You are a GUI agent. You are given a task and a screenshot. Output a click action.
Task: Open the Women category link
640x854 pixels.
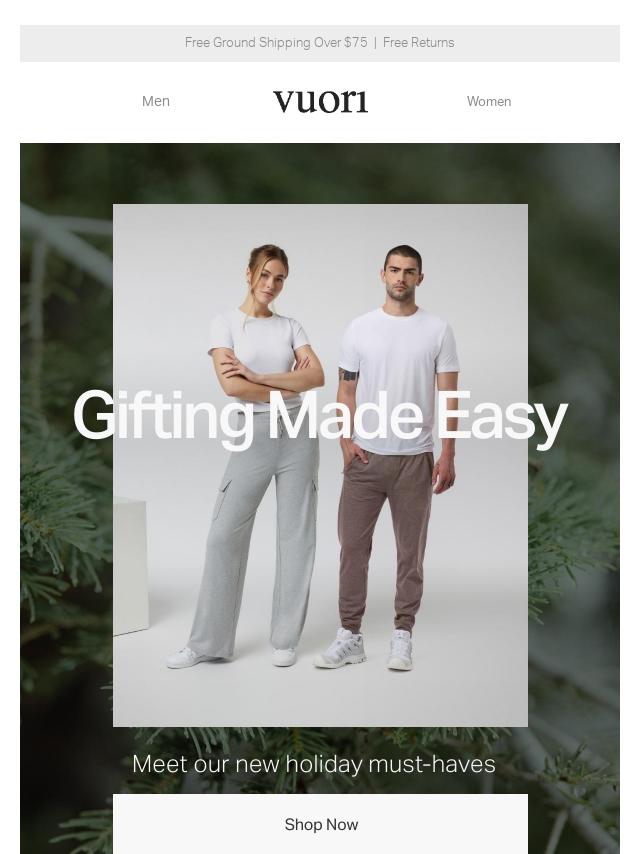[x=488, y=101]
